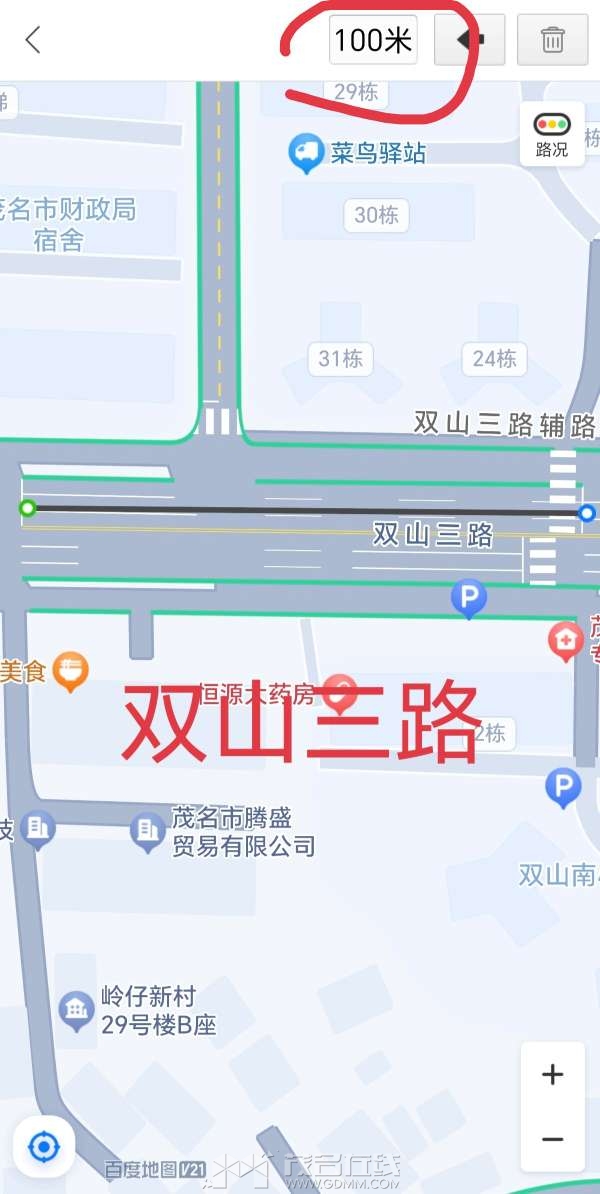This screenshot has width=600, height=1194.
Task: Open the 美食 food marker
Action: (x=70, y=671)
